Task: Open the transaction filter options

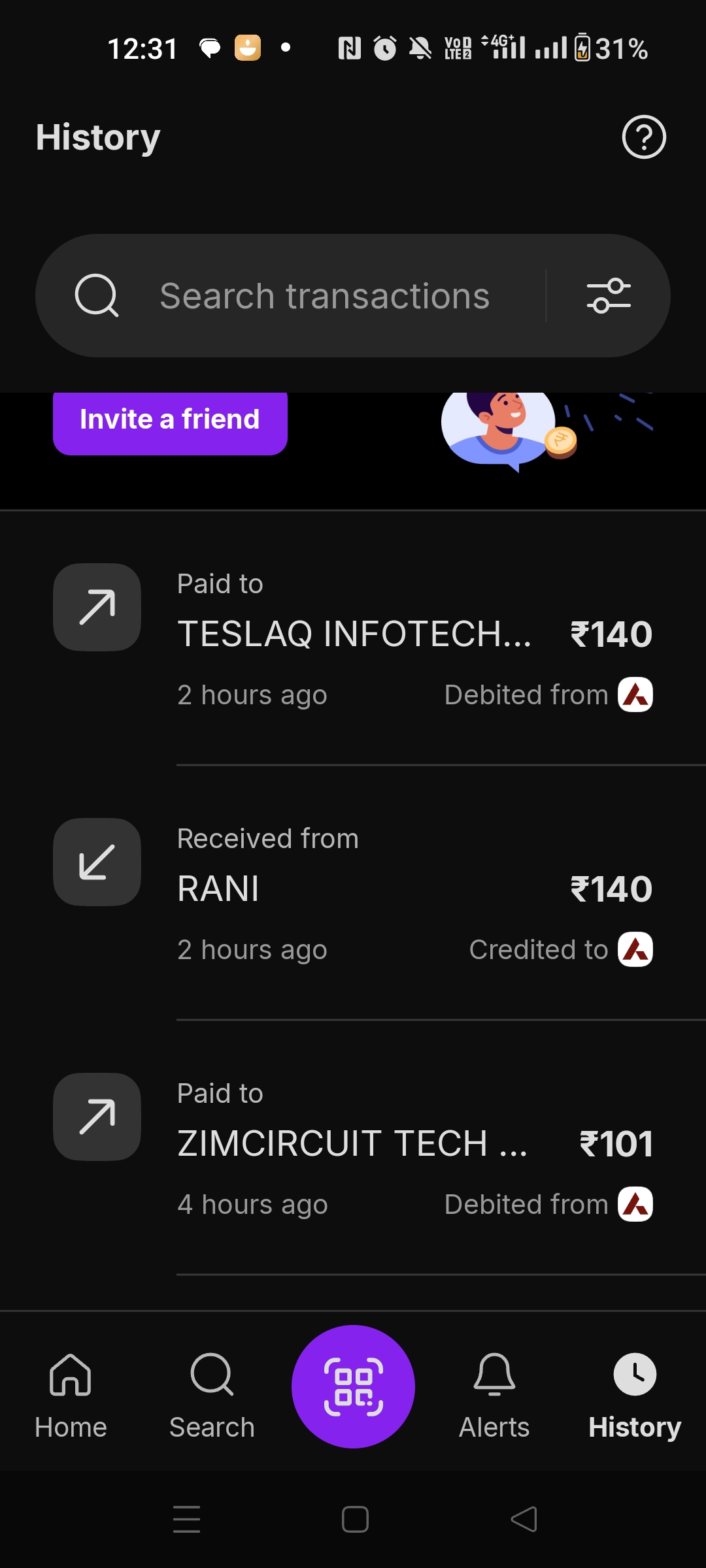Action: [609, 296]
